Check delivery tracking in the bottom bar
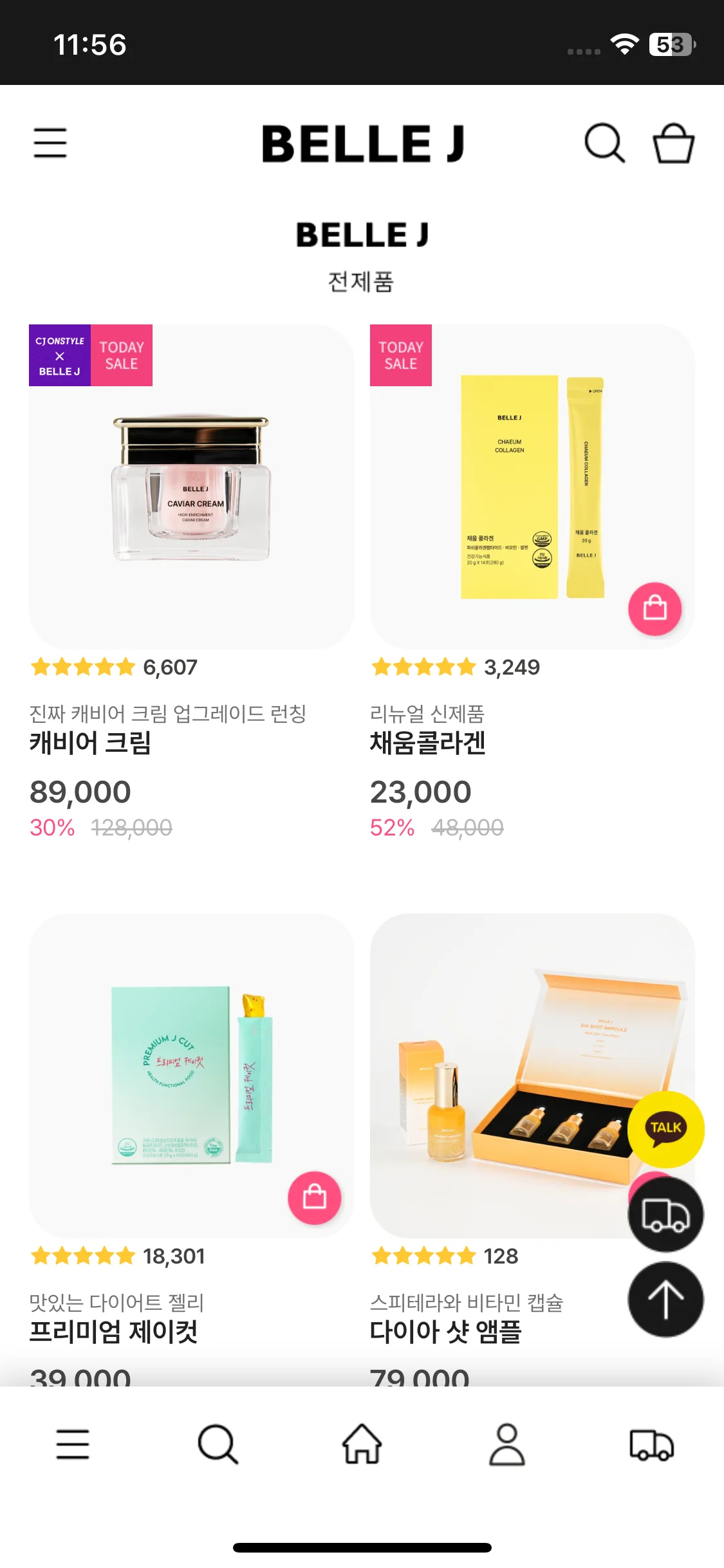This screenshot has width=724, height=1568. (651, 1444)
